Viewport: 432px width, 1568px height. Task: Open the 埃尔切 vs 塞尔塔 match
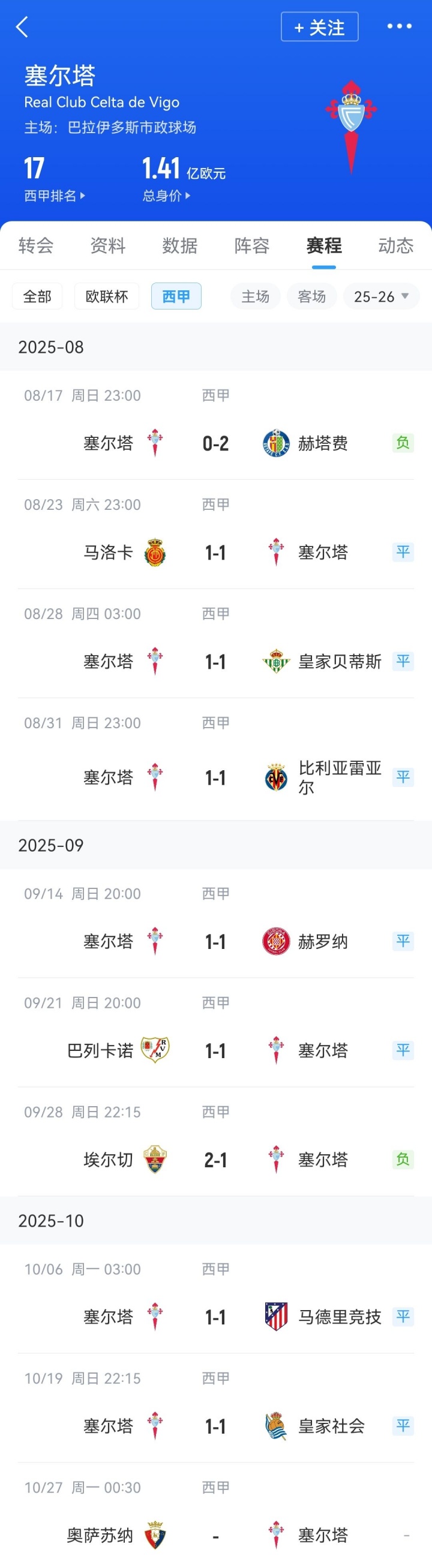point(215,1160)
